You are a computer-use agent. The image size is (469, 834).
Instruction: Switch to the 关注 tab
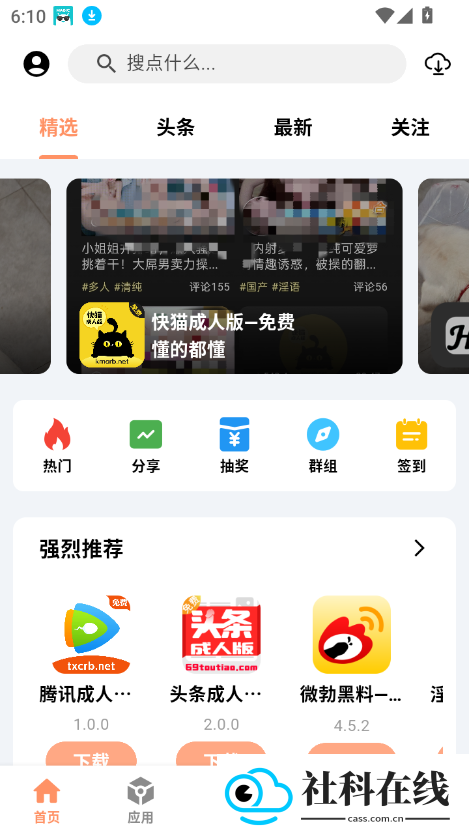tap(410, 128)
